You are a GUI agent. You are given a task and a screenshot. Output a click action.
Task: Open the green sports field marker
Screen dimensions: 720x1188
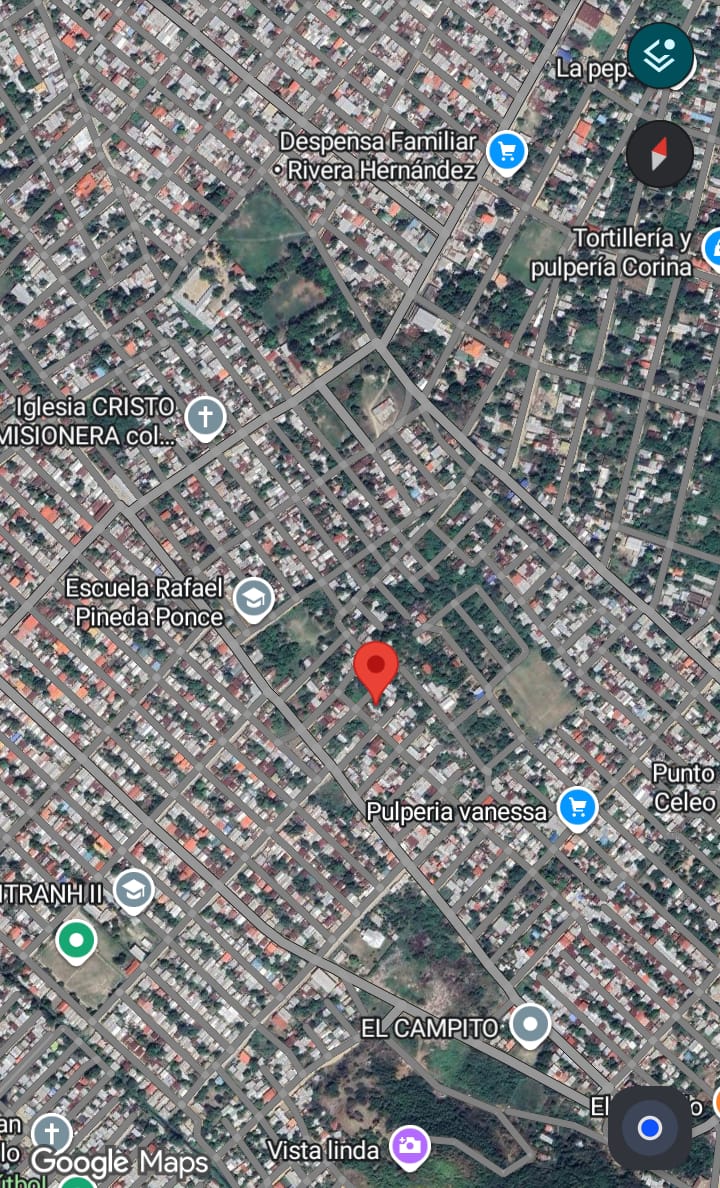[76, 940]
